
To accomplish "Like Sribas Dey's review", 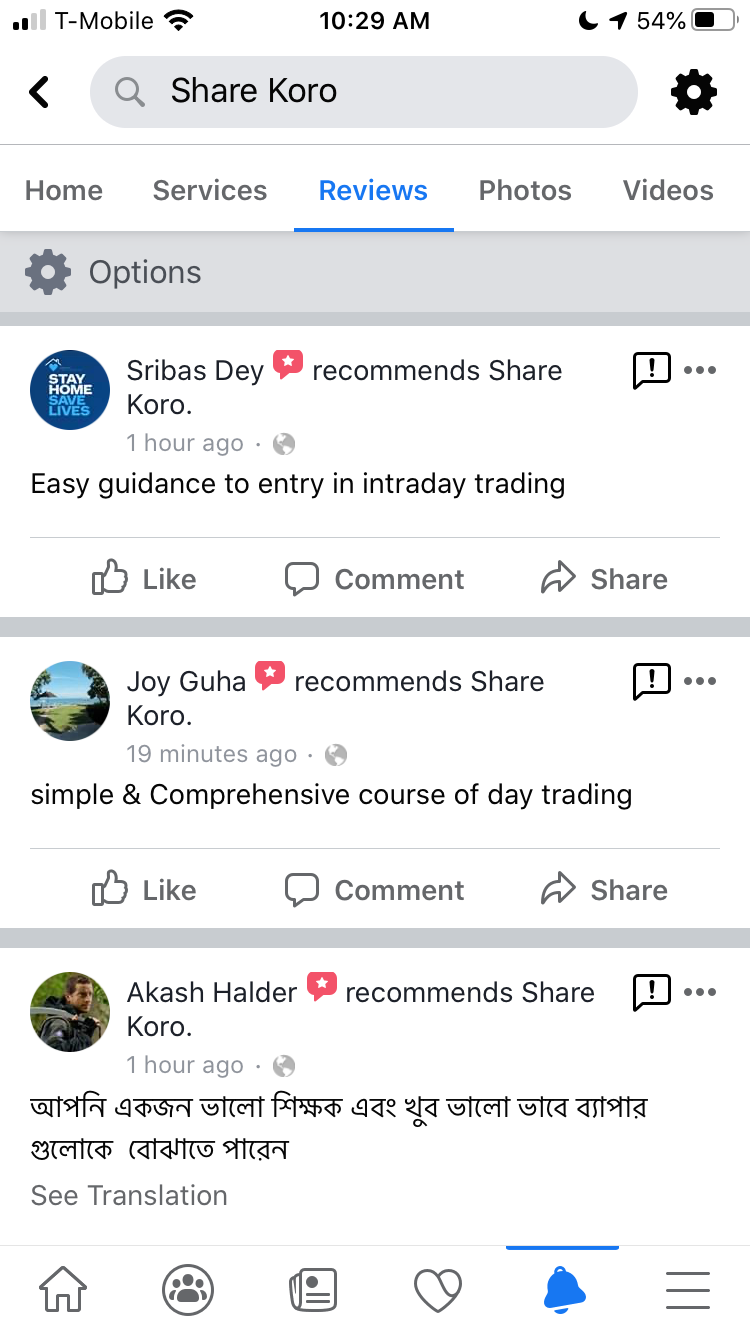I will (x=144, y=579).
